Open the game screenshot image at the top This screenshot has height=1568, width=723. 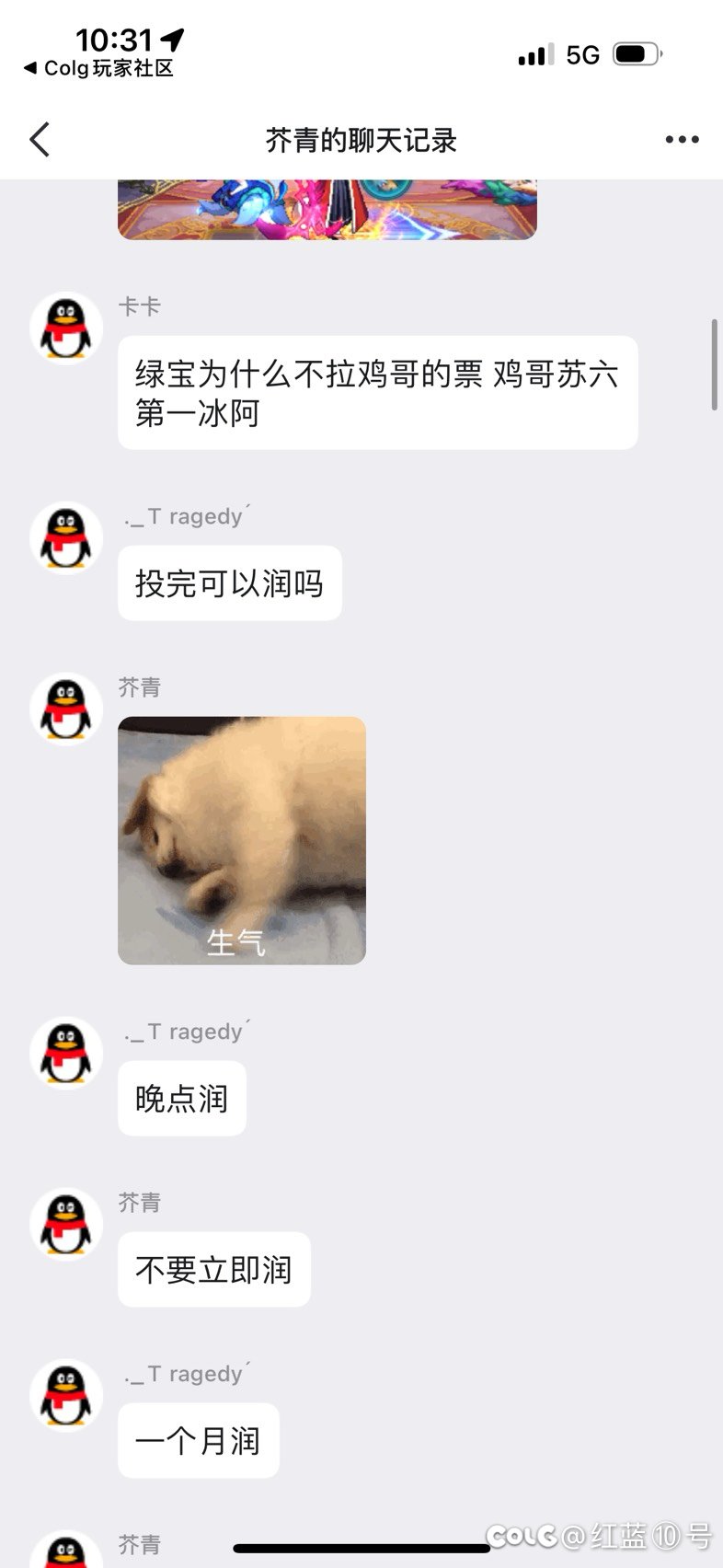click(327, 210)
